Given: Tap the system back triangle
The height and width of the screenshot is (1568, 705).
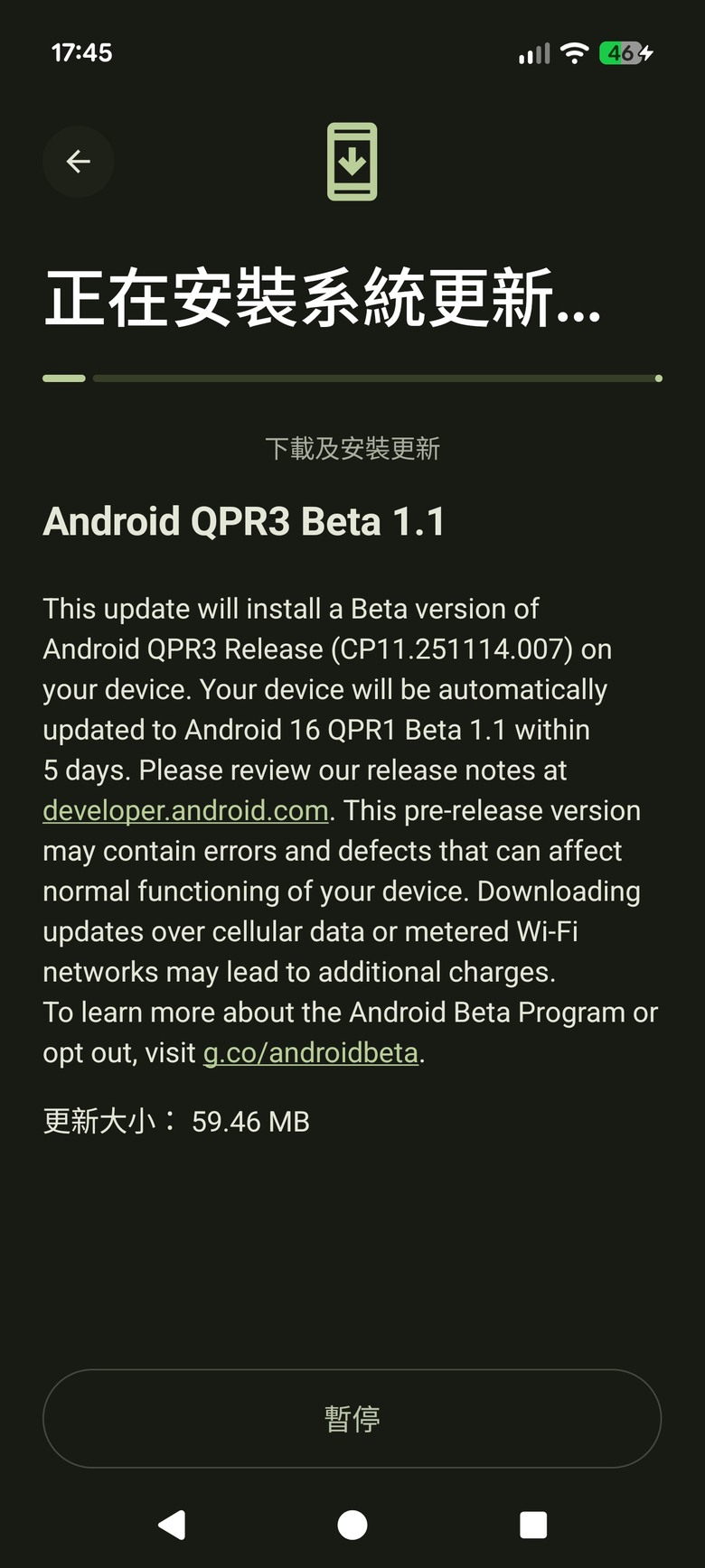Looking at the screenshot, I should pos(172,1525).
